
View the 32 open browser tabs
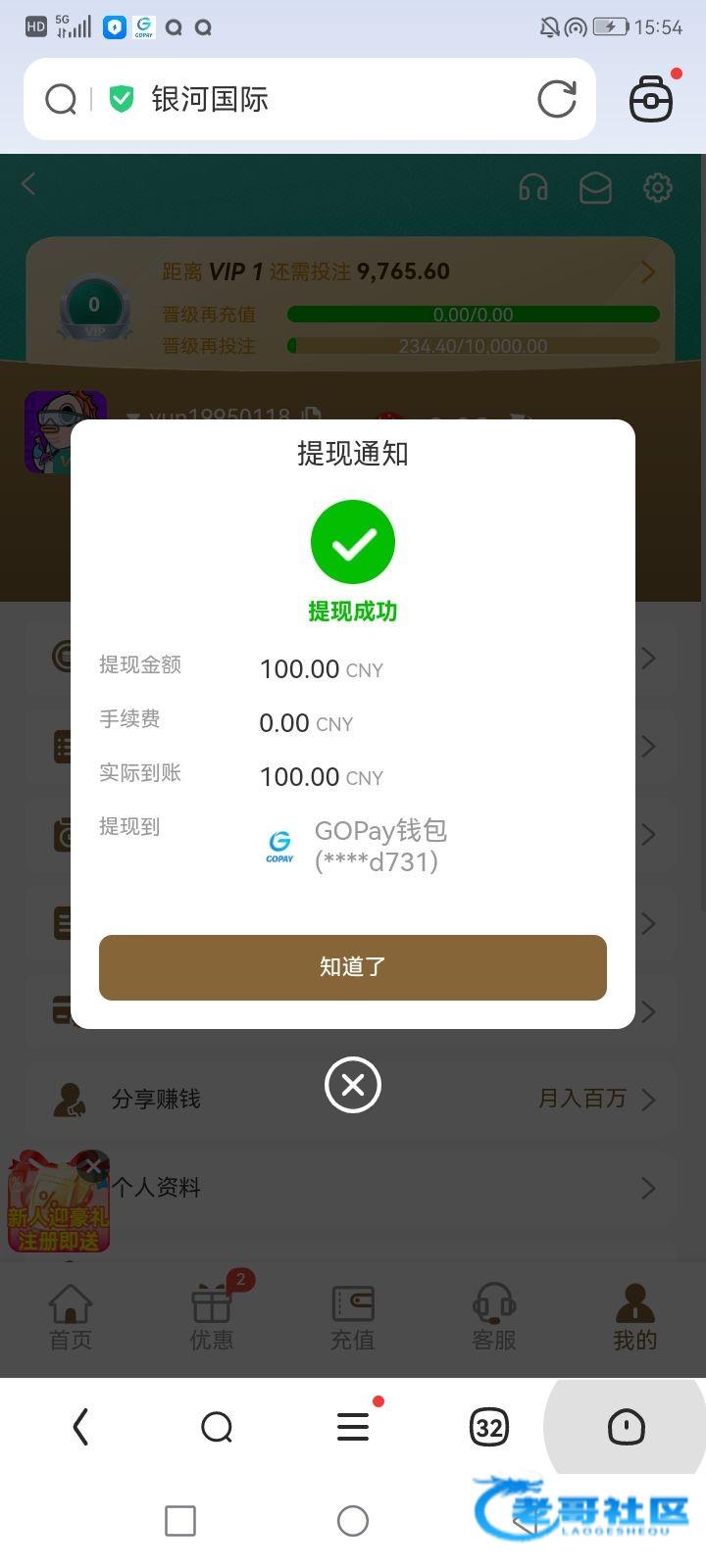488,1427
